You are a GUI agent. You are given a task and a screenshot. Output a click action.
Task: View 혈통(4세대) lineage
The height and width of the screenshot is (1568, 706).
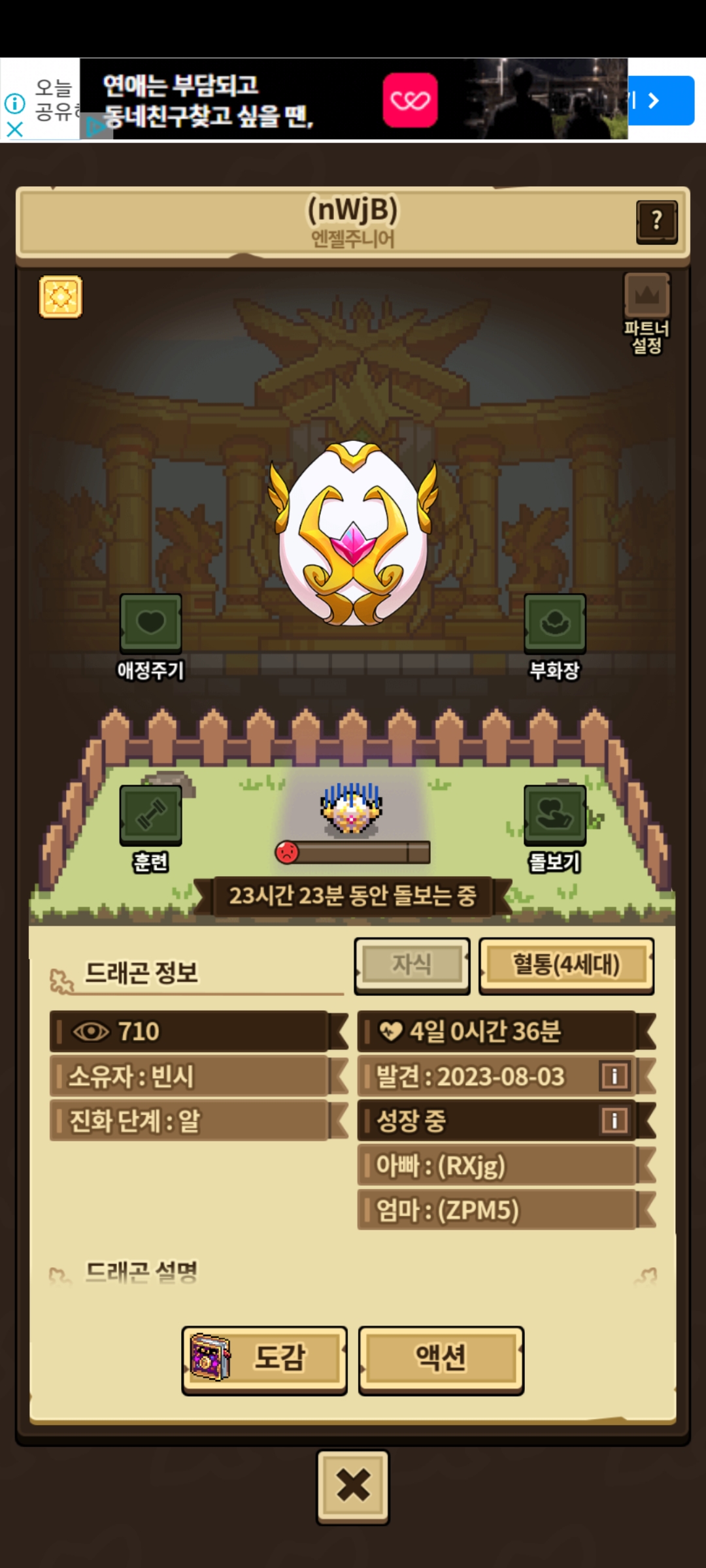point(566,966)
